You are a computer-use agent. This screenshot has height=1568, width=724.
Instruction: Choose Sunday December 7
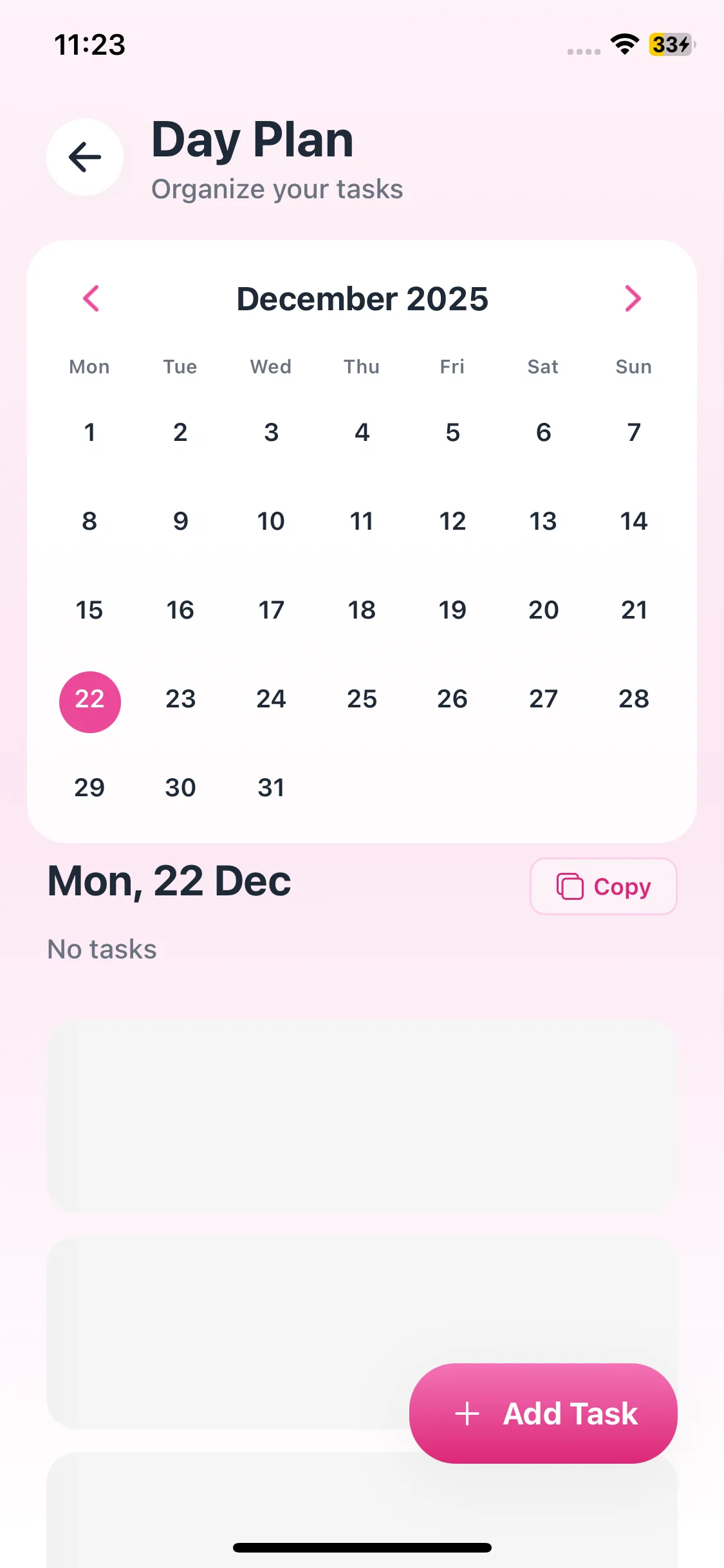click(x=634, y=432)
